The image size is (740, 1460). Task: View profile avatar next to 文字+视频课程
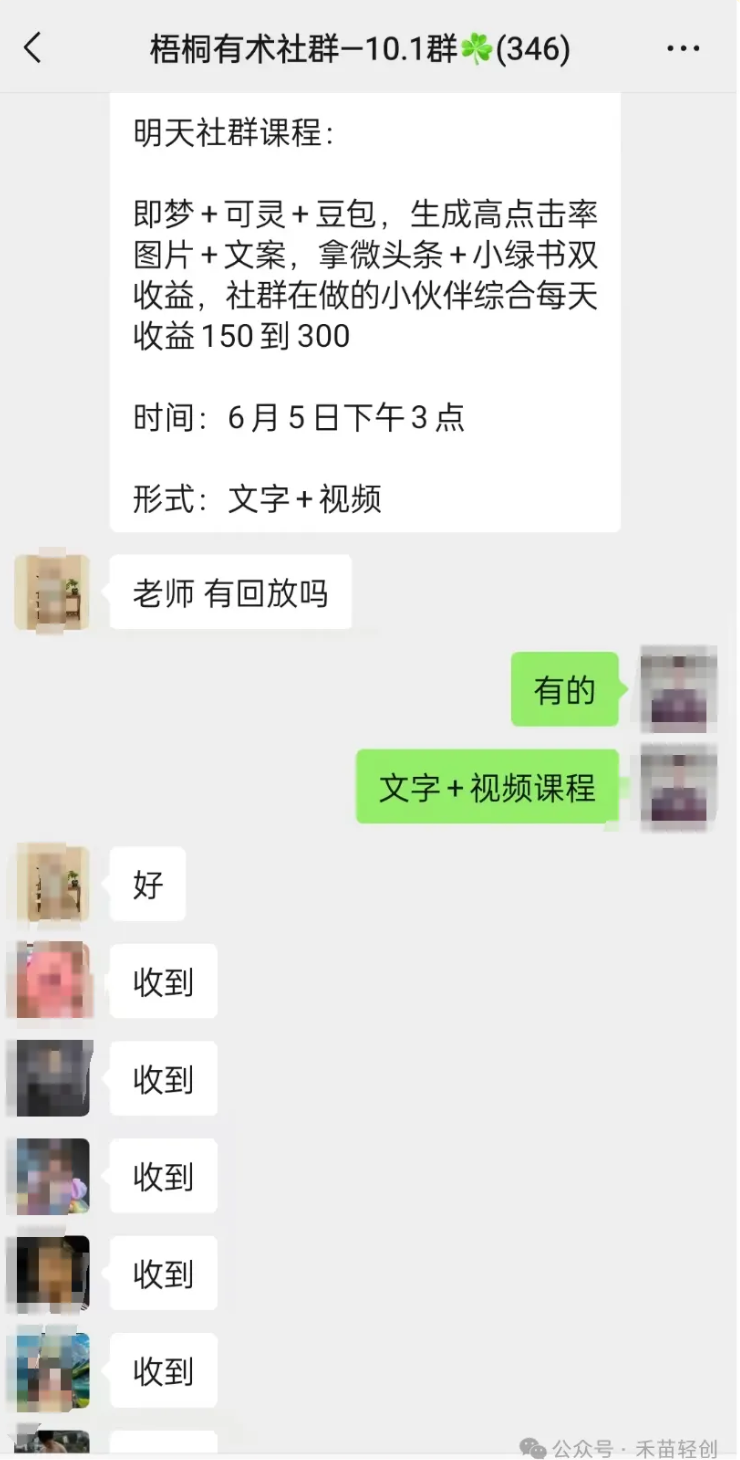(x=678, y=787)
